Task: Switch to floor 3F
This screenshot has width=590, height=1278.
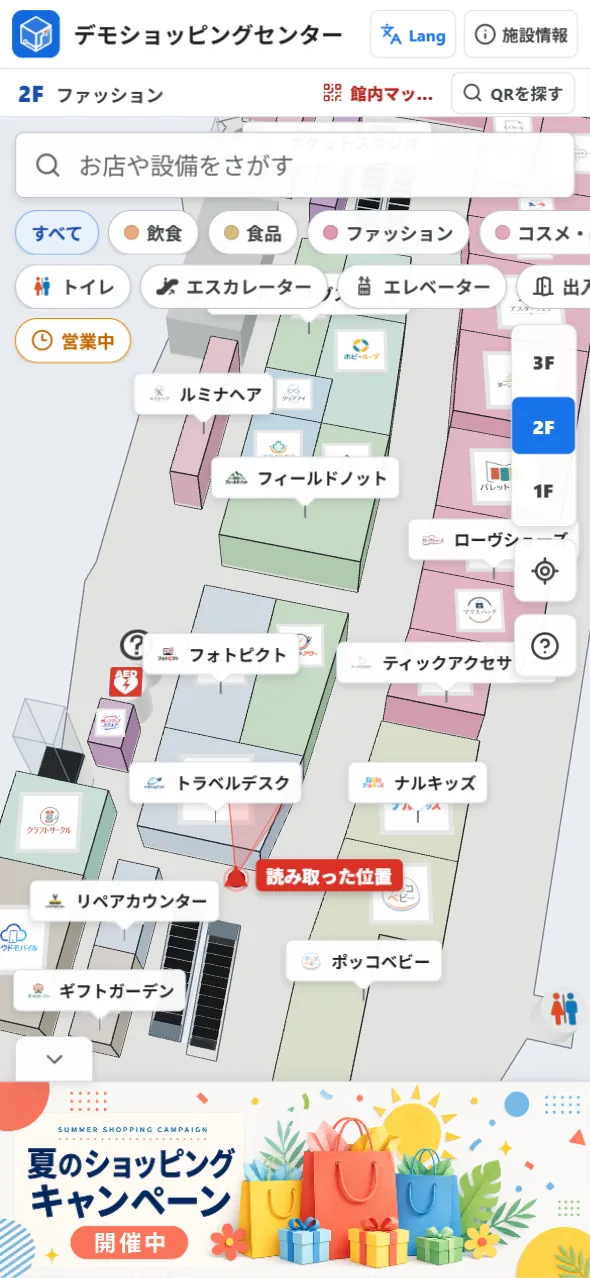Action: [543, 363]
